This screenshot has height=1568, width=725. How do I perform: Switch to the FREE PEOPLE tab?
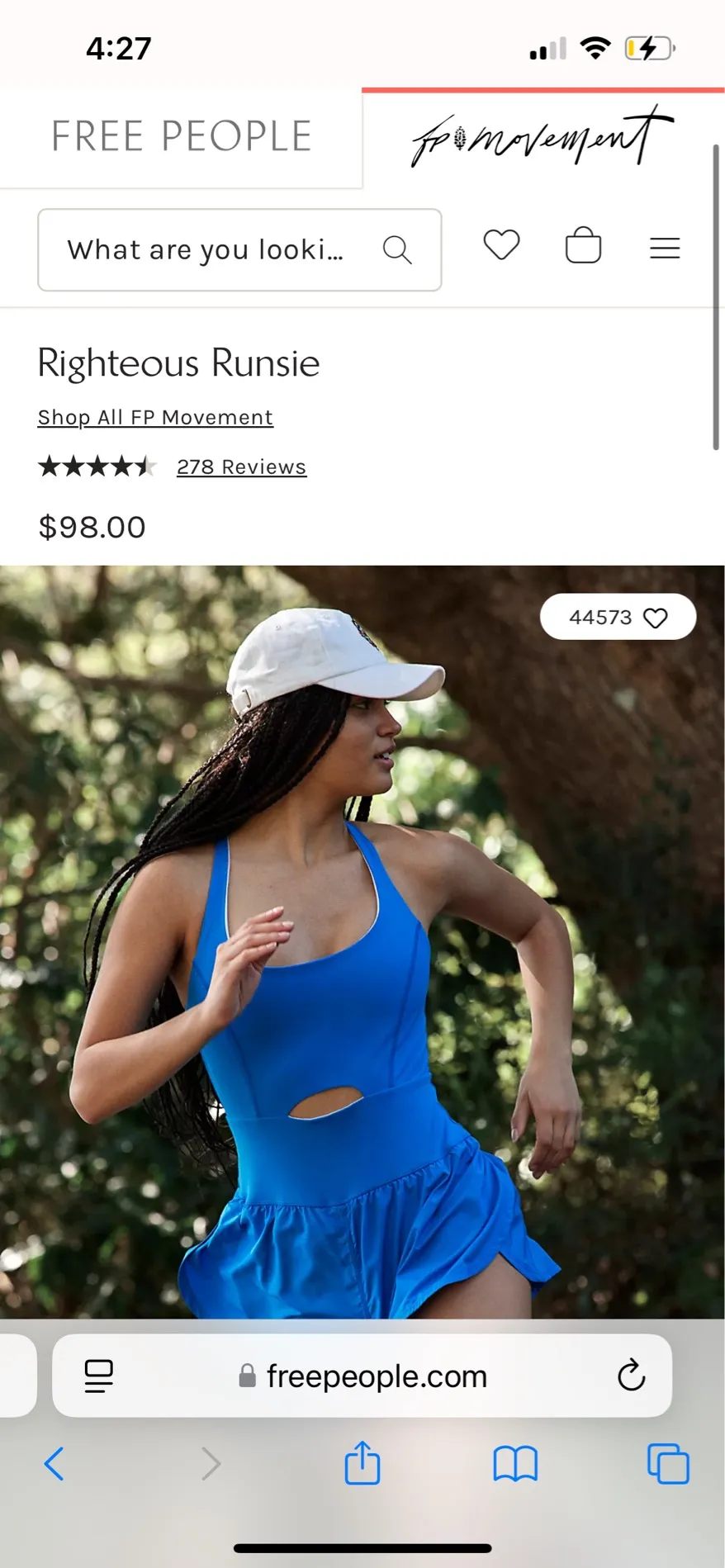(x=181, y=136)
